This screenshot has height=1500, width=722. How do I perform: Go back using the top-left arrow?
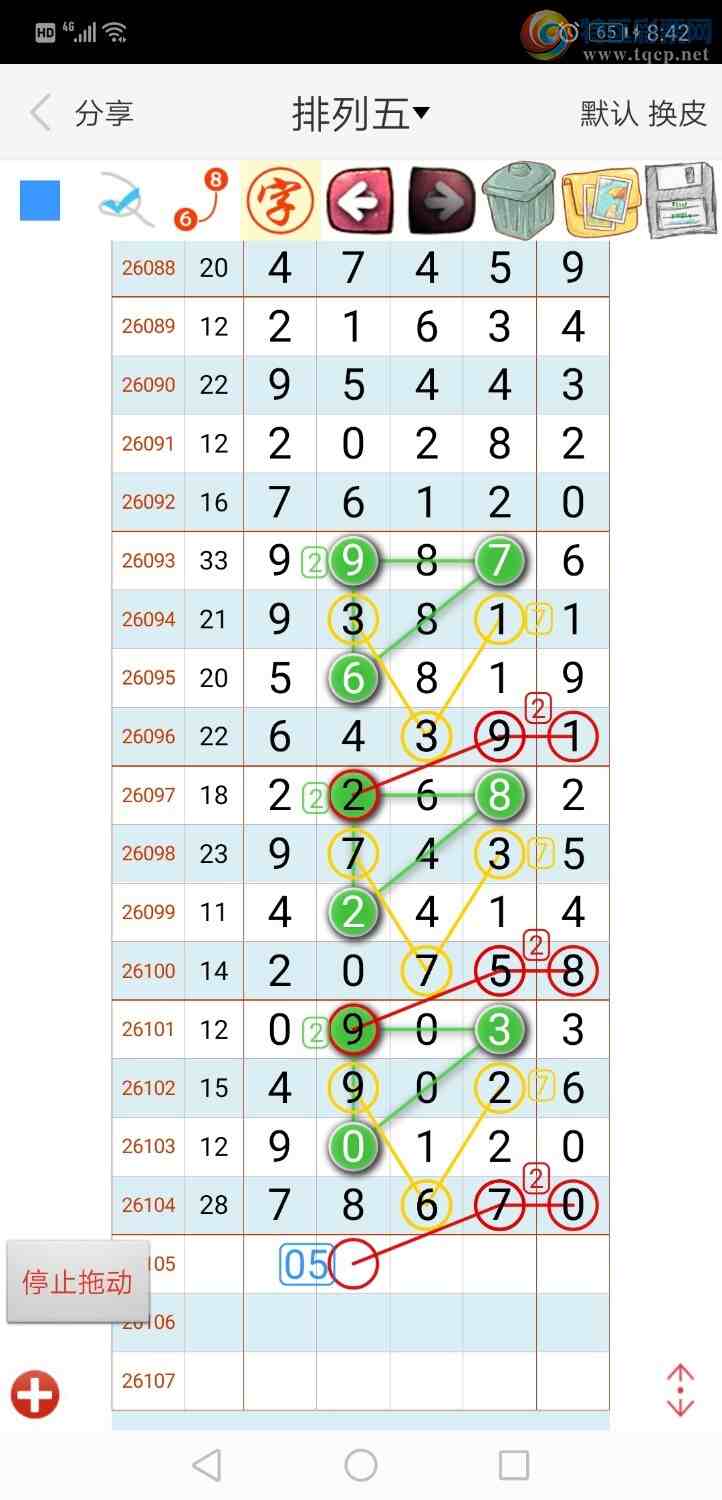(40, 113)
